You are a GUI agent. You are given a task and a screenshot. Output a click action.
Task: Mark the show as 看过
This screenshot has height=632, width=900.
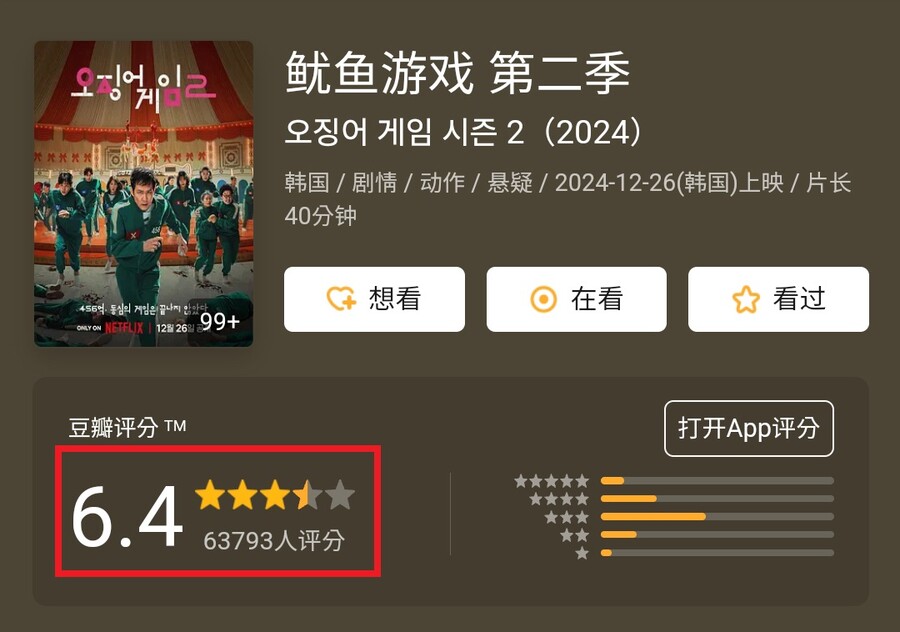click(x=778, y=299)
